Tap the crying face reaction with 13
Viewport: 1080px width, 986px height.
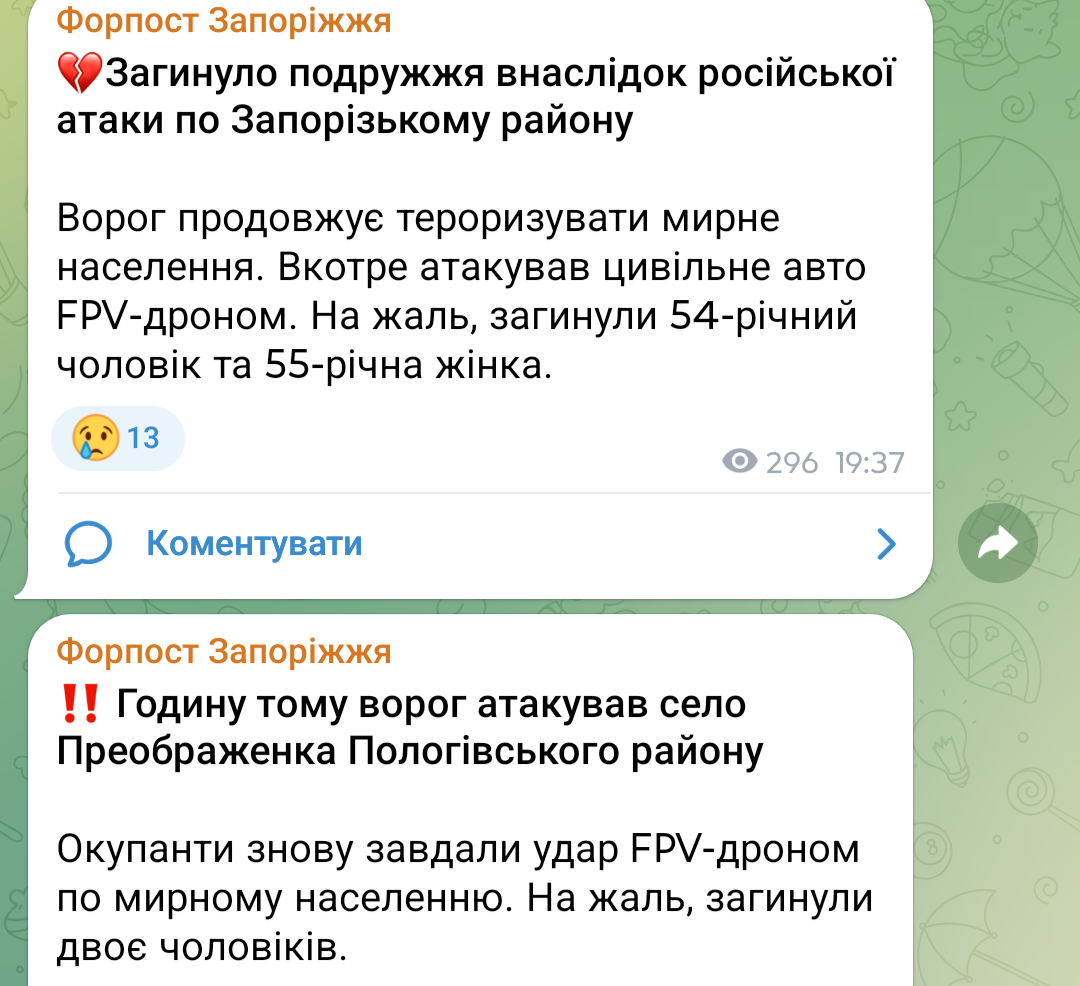coord(118,437)
